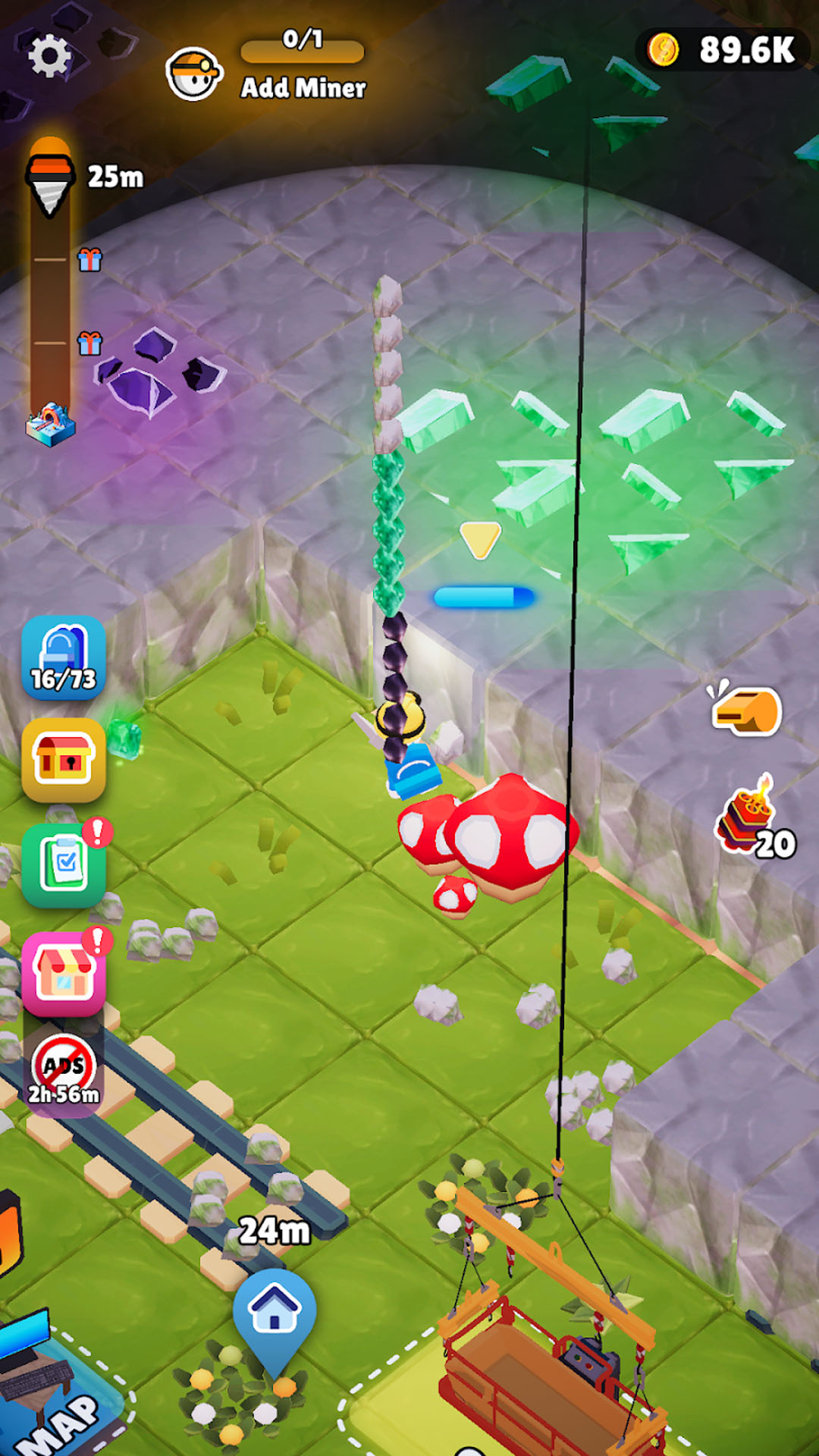This screenshot has width=819, height=1456.
Task: Open the shop store icon
Action: point(64,974)
